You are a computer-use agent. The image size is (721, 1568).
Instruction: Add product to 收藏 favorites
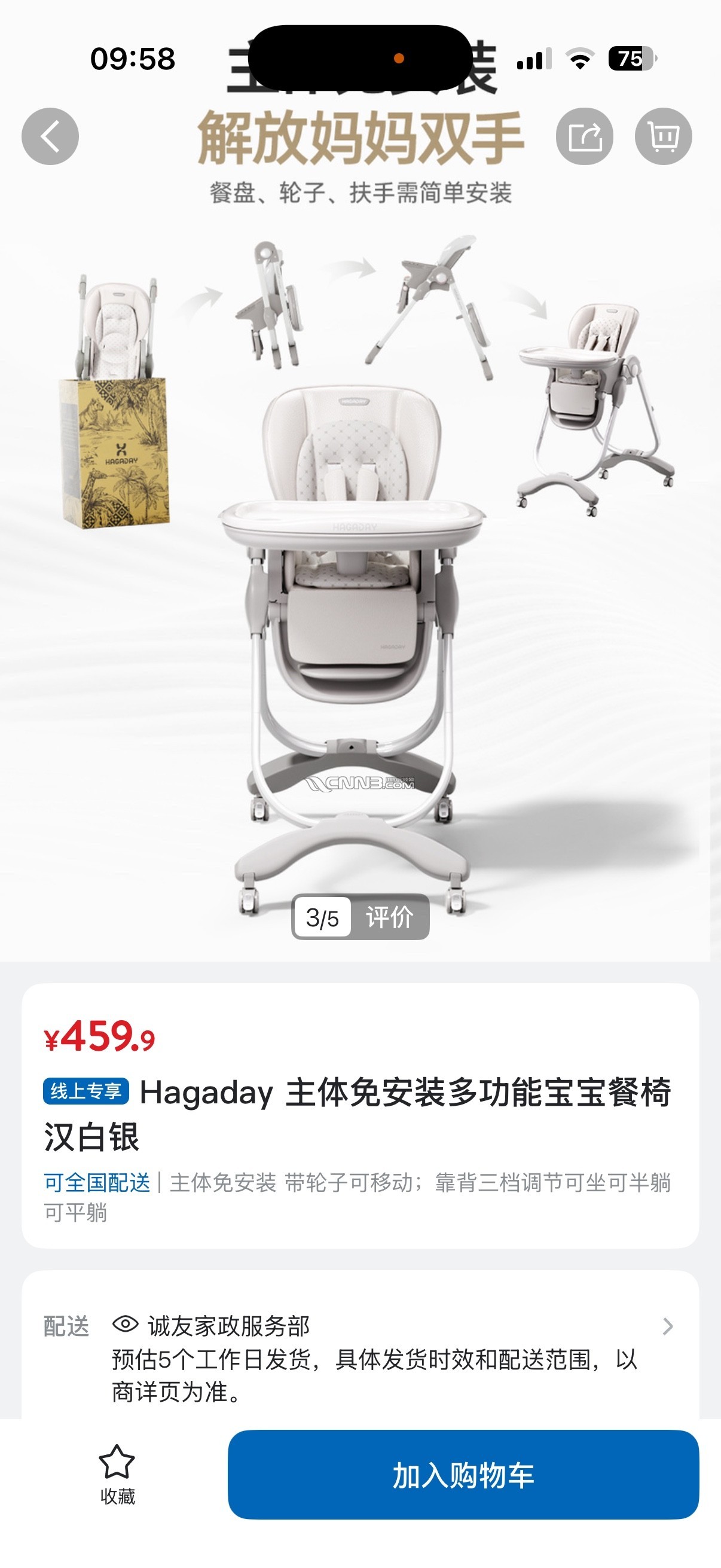117,1474
